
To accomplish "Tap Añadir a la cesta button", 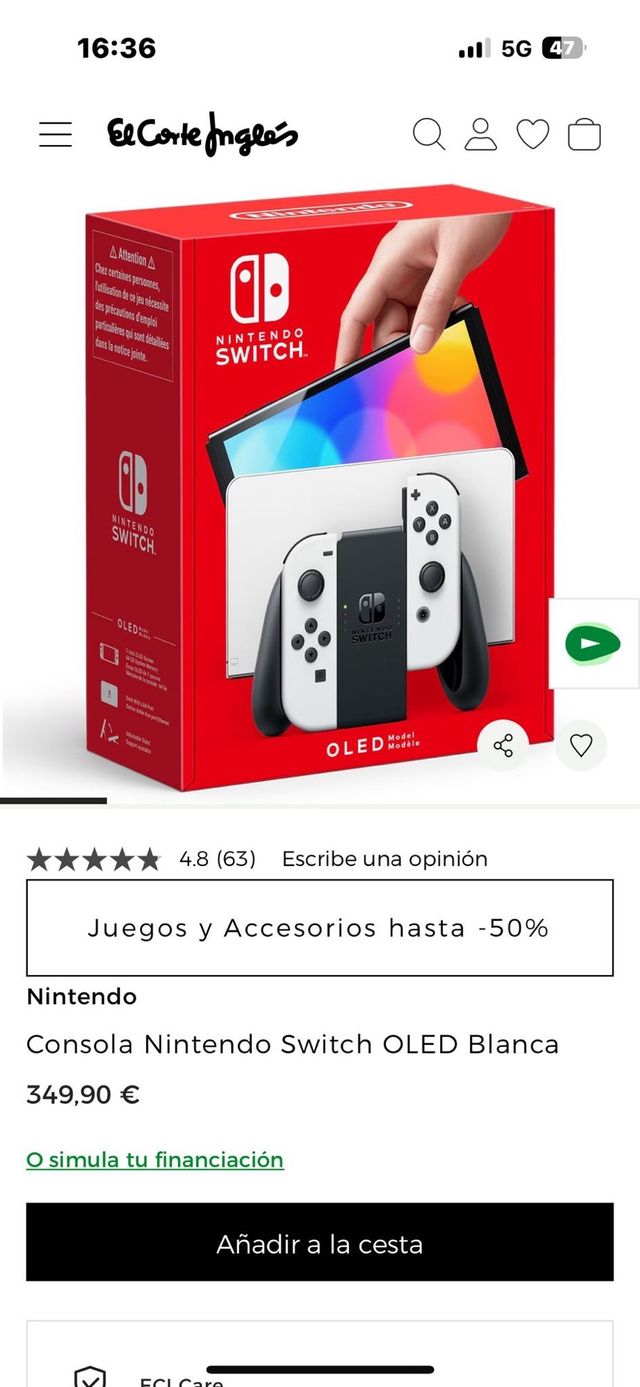I will [319, 1244].
